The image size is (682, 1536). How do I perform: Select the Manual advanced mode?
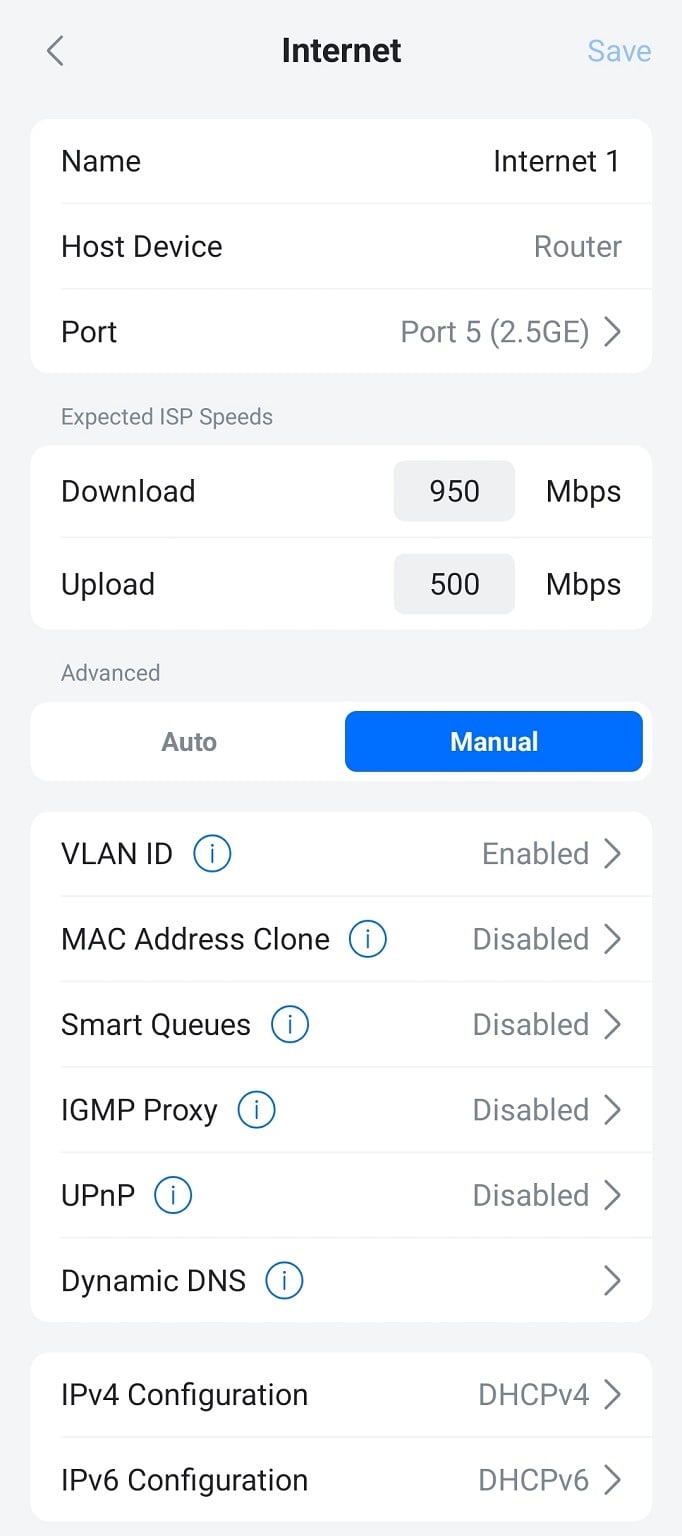pos(493,742)
